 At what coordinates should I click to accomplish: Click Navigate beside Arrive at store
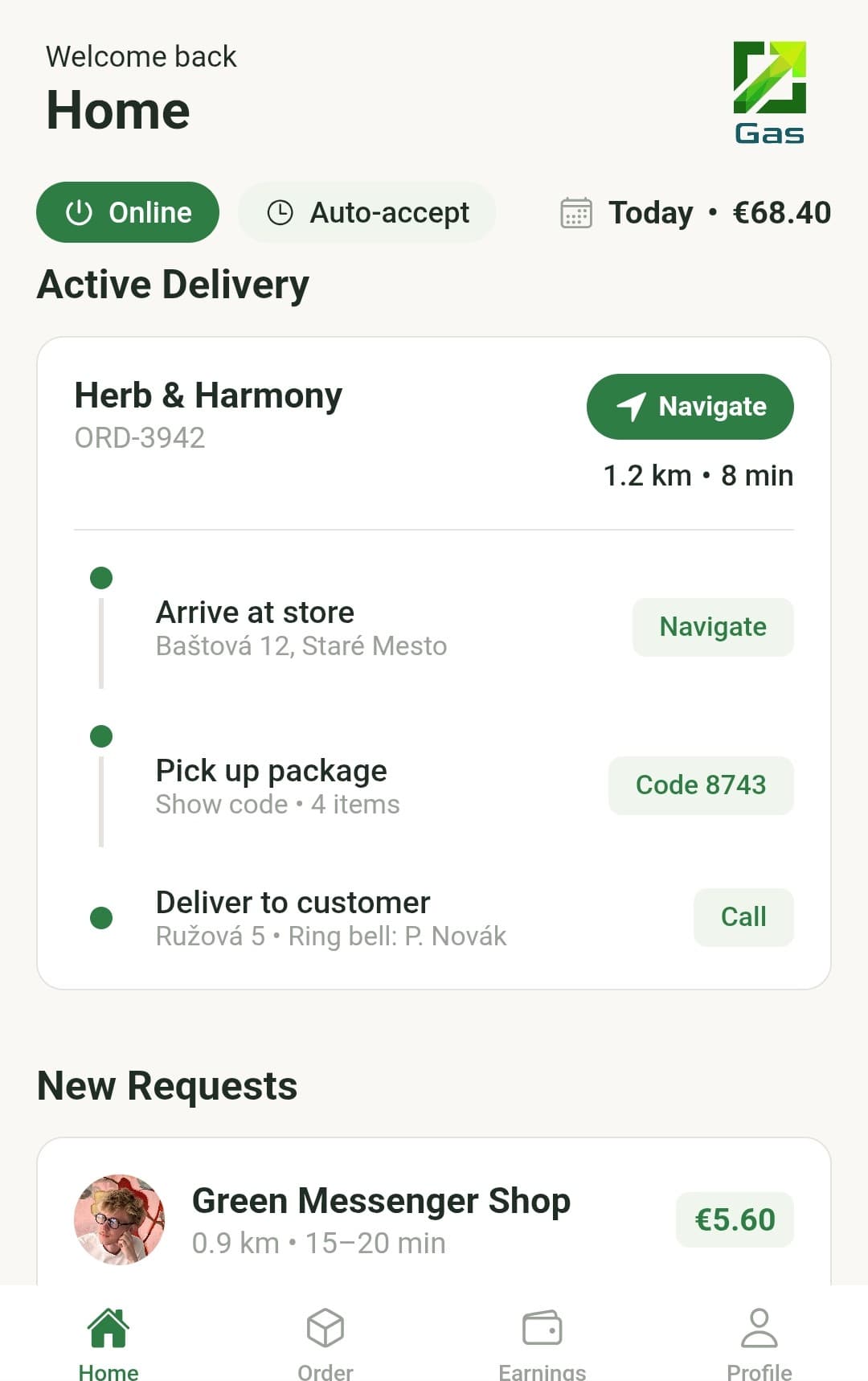click(712, 626)
